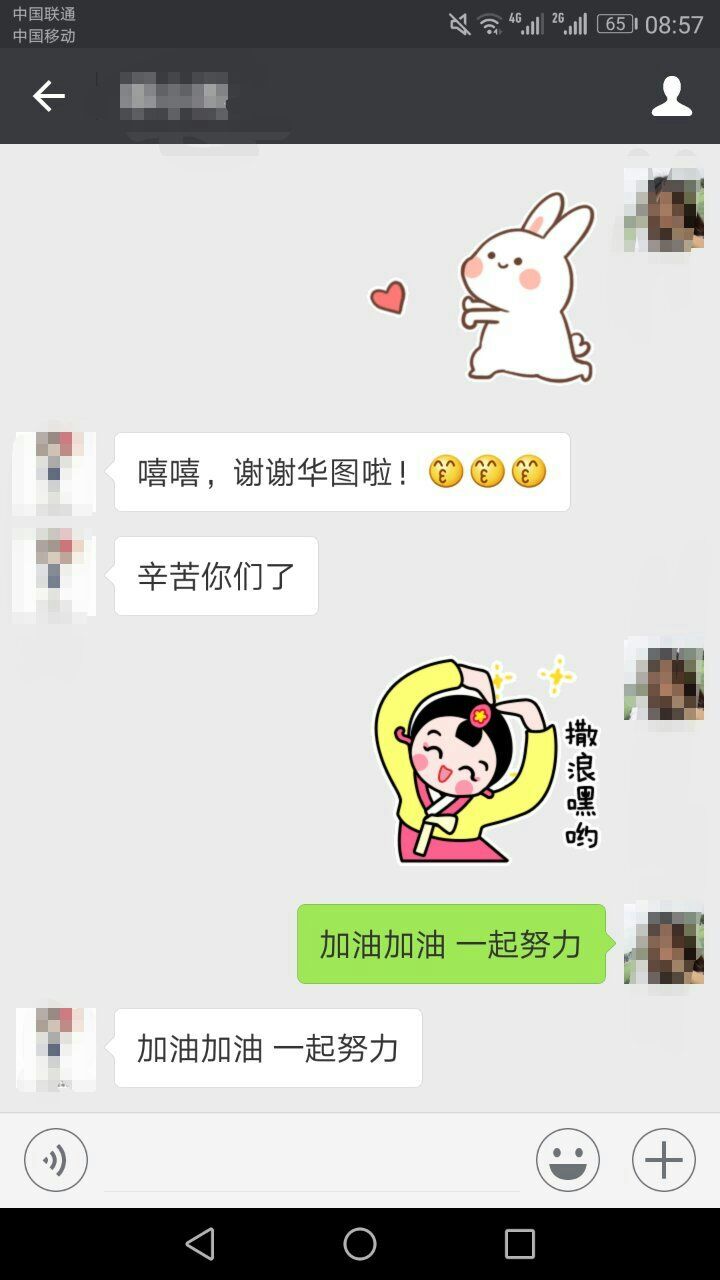
Task: Open the emoji sticker panel
Action: click(567, 1160)
